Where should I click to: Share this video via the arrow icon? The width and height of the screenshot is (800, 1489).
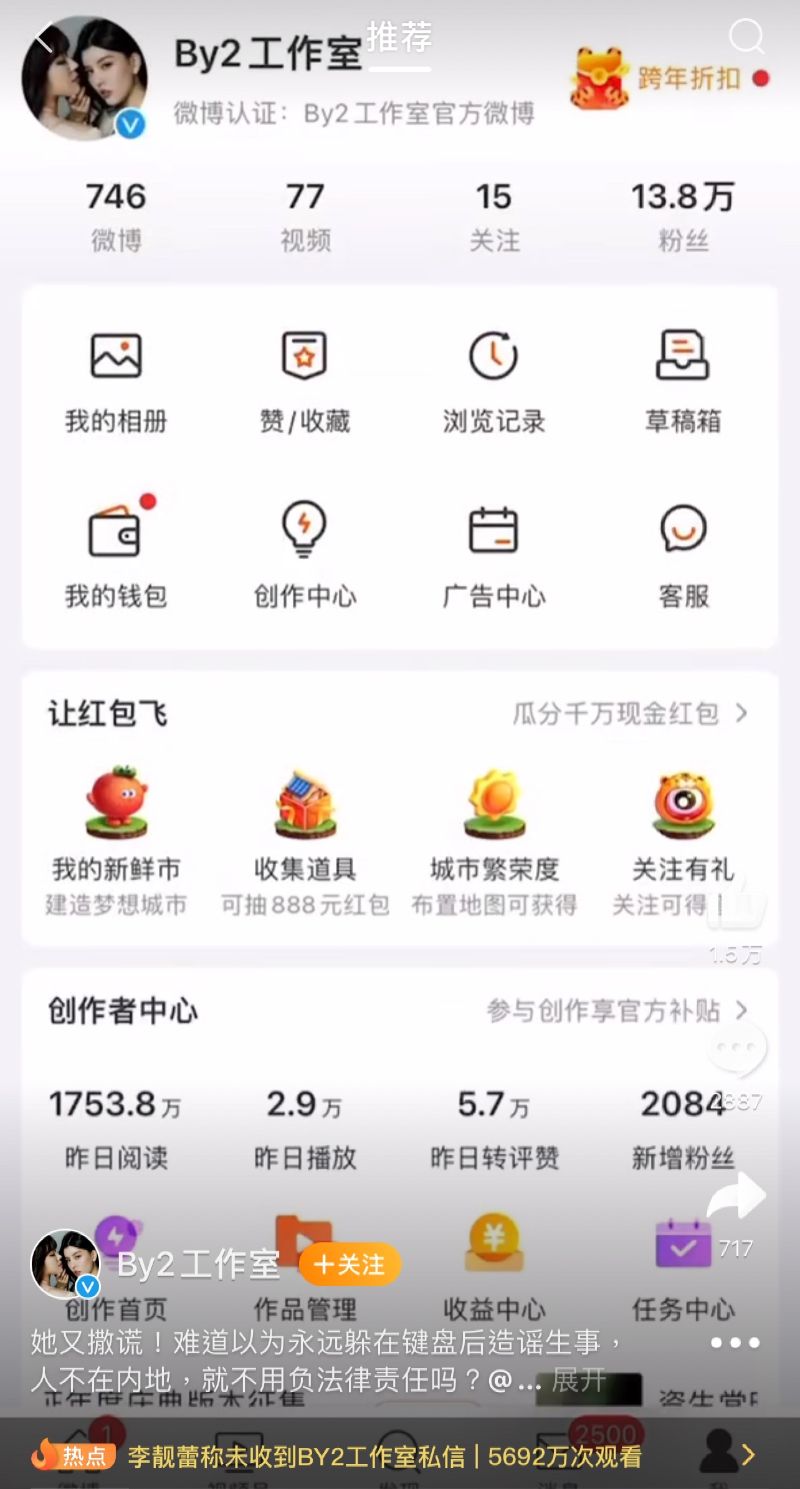(737, 1197)
